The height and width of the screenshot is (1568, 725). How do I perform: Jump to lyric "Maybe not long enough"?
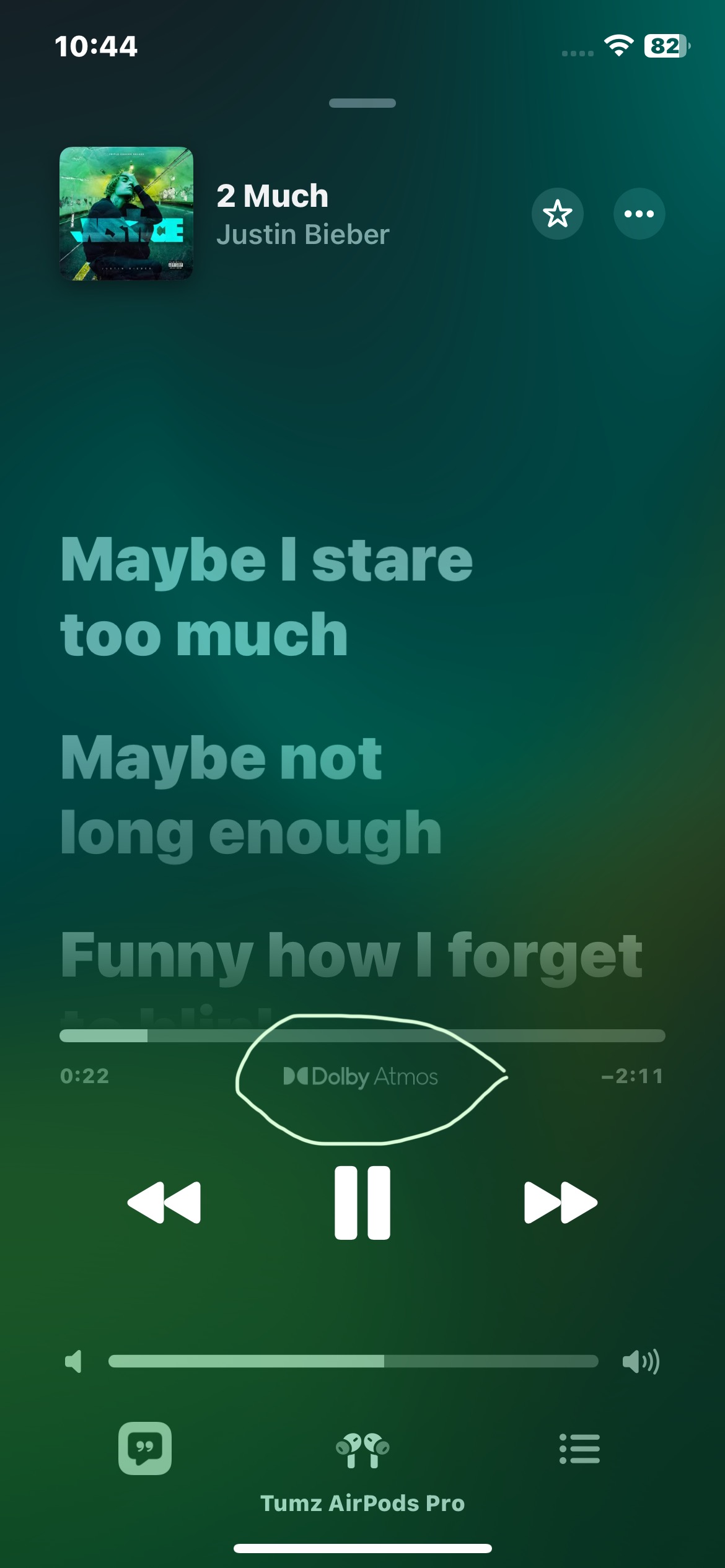tap(251, 794)
